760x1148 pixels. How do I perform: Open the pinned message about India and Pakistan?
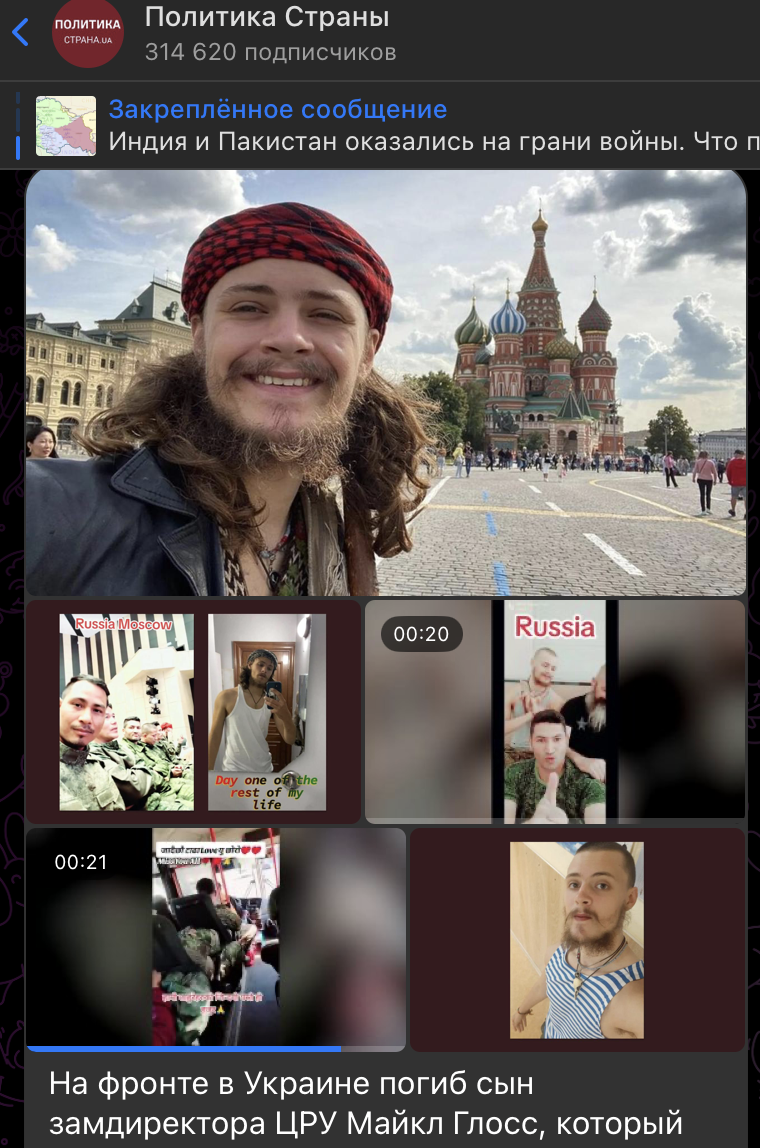(400, 125)
